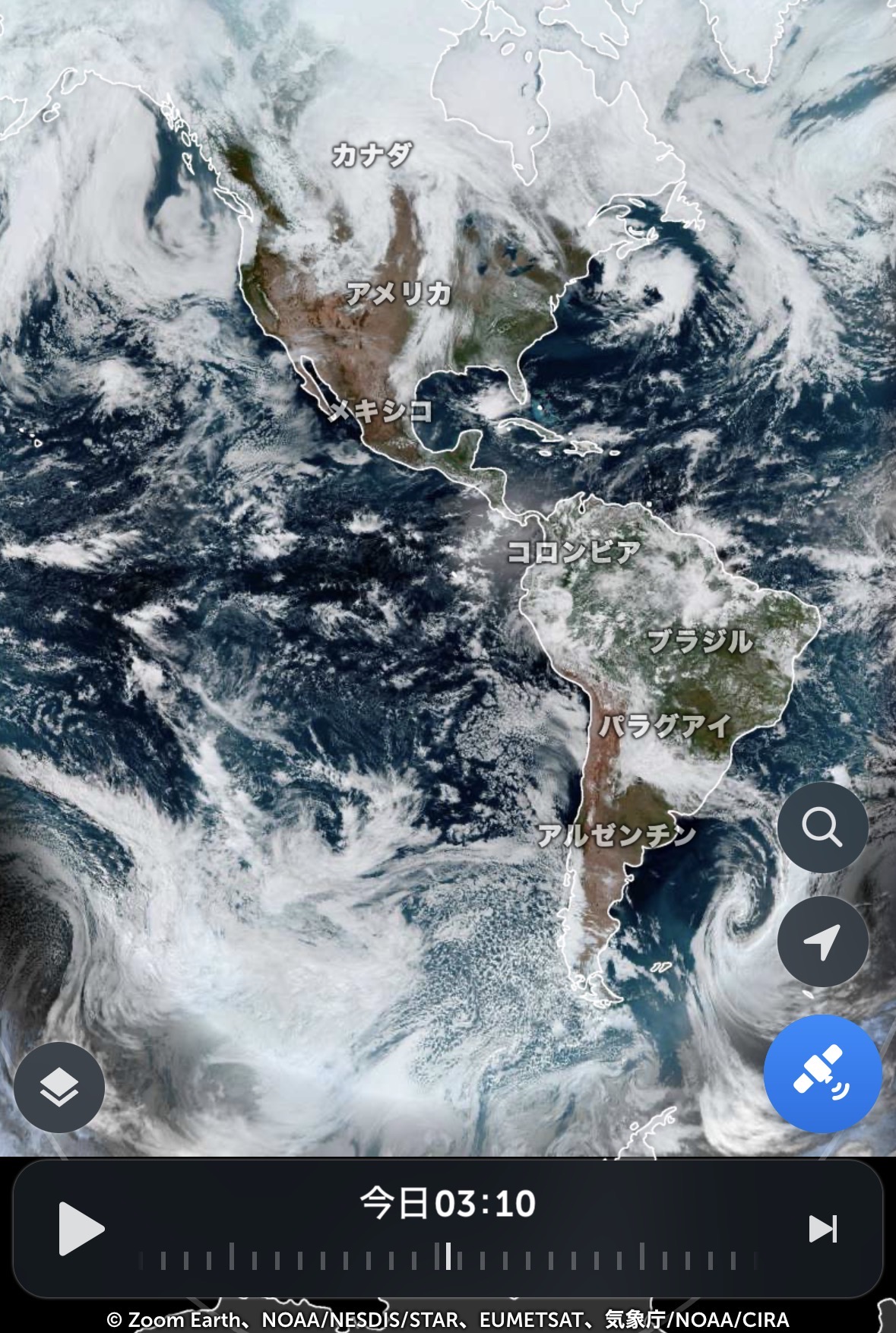Open the map search button
The image size is (896, 1333).
pos(822,828)
